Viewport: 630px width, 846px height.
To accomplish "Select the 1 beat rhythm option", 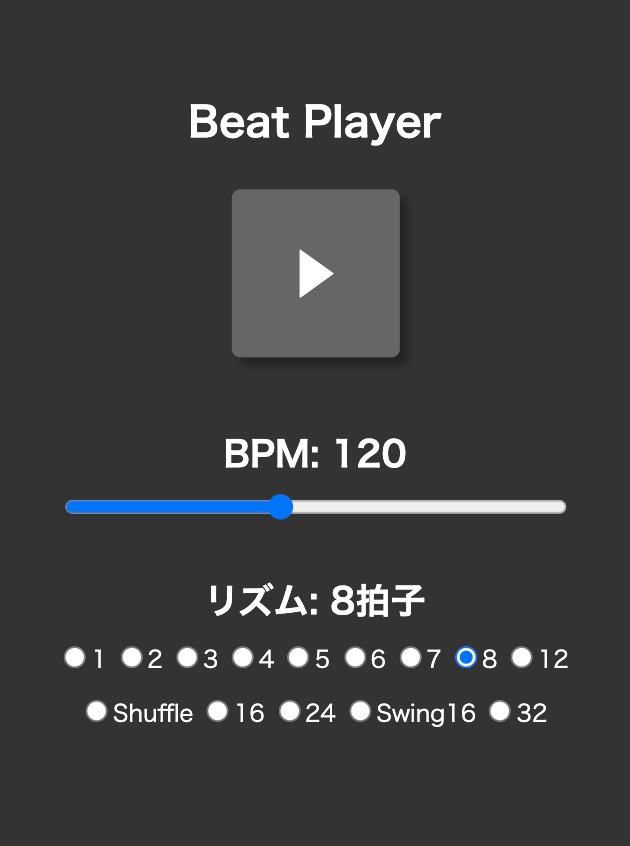I will (x=75, y=658).
